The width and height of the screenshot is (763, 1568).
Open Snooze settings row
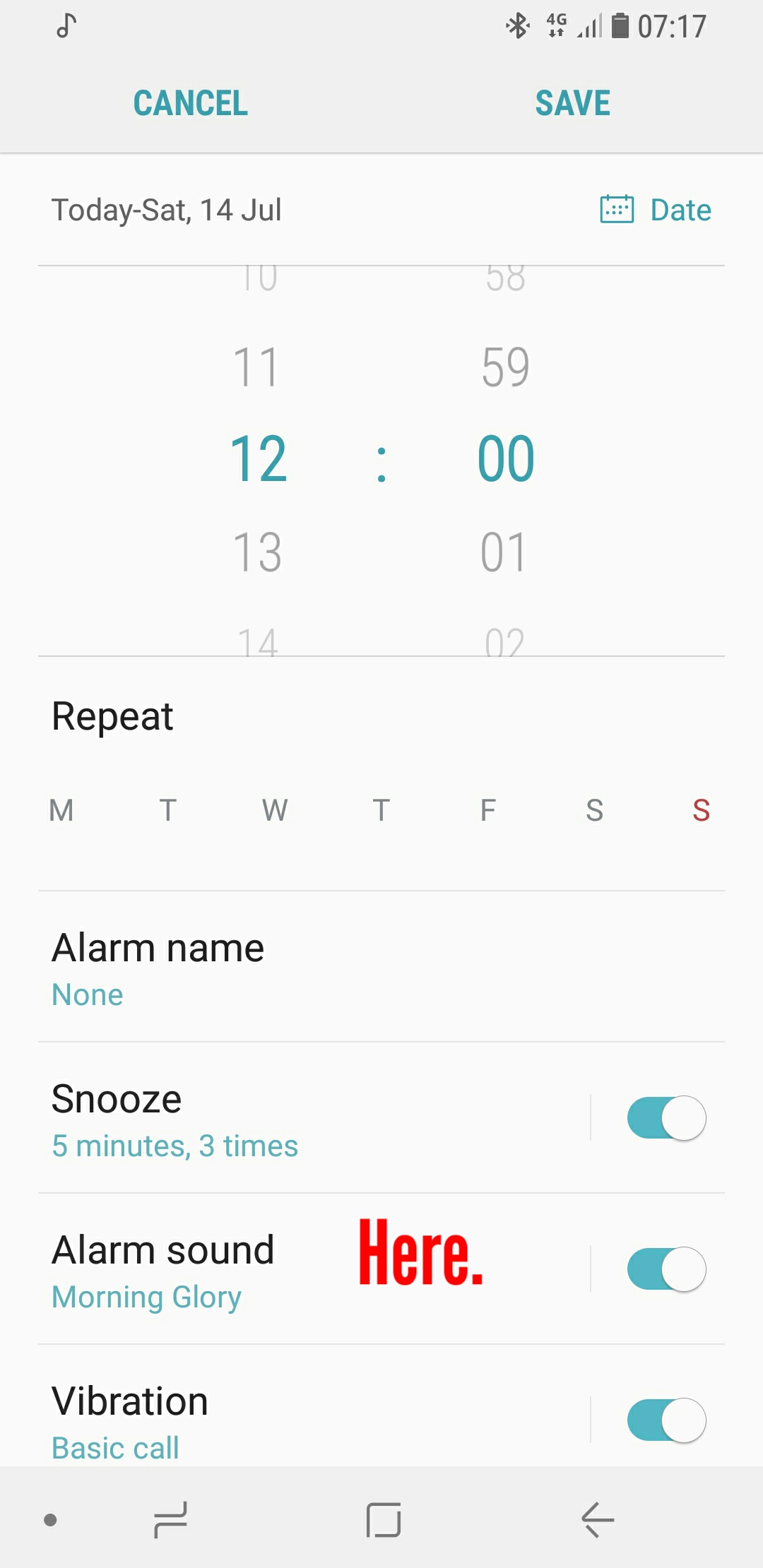(x=283, y=1118)
